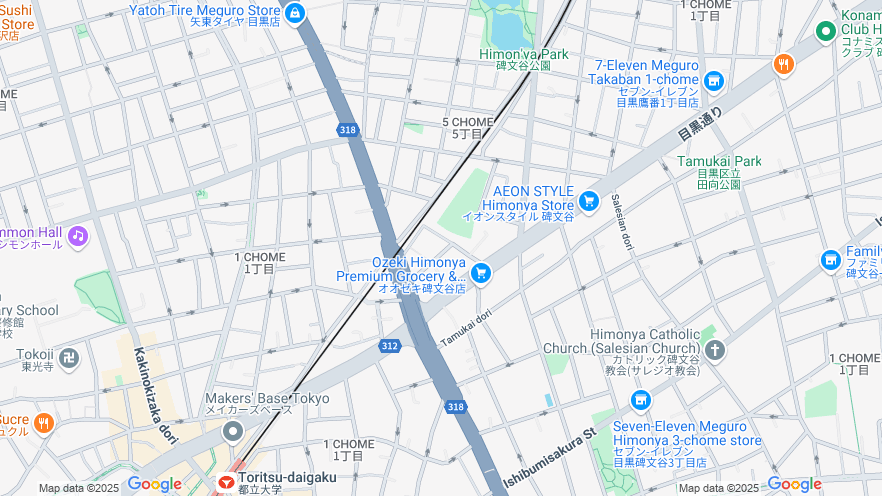The image size is (882, 496).
Task: Tap the Ozeki Himonya Premium Grocery pin
Action: [x=481, y=273]
